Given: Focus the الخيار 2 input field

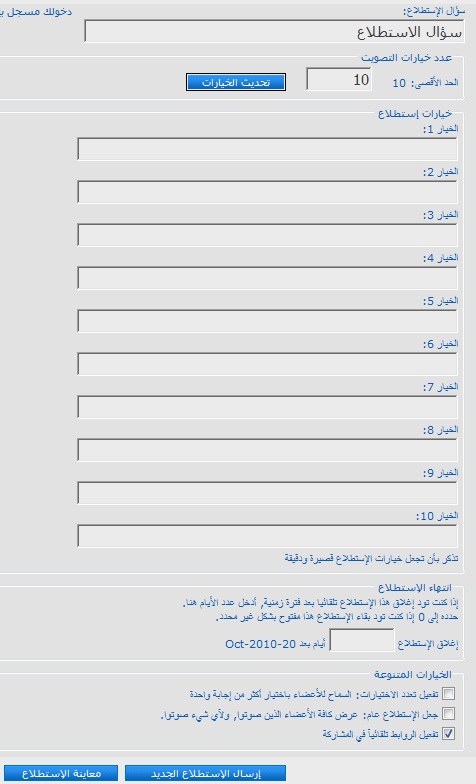Looking at the screenshot, I should (x=268, y=192).
